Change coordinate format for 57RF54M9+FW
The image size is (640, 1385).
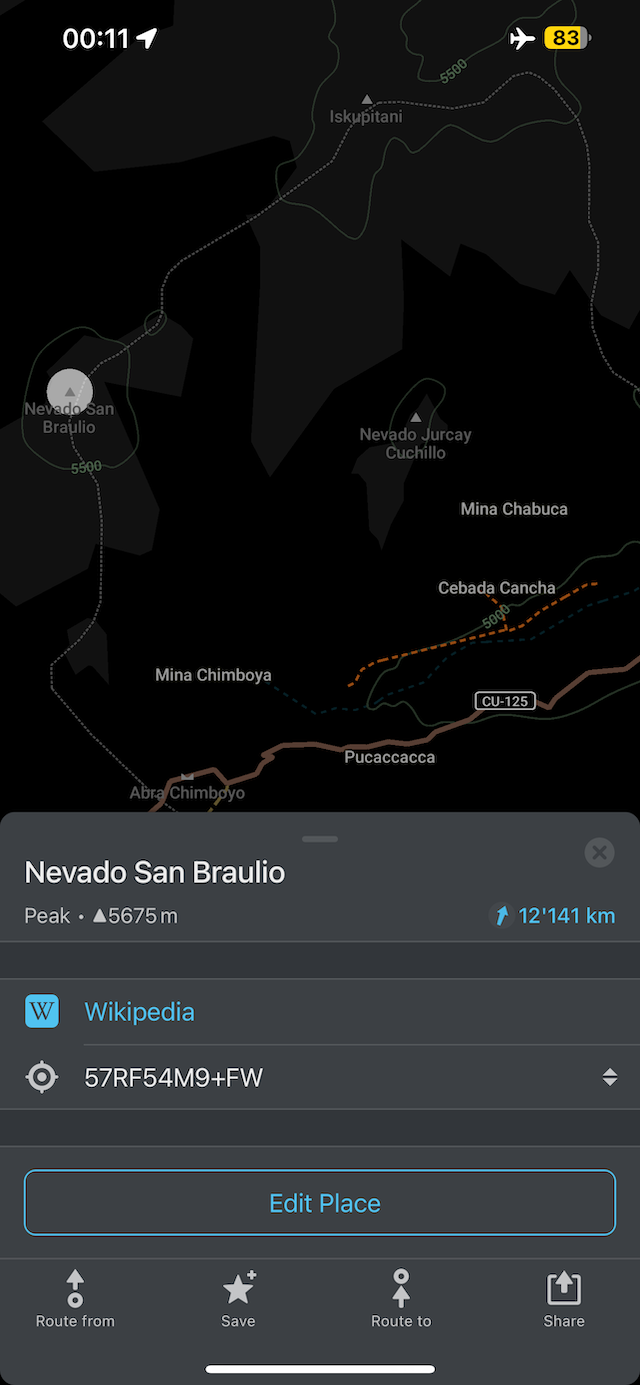pos(609,1077)
